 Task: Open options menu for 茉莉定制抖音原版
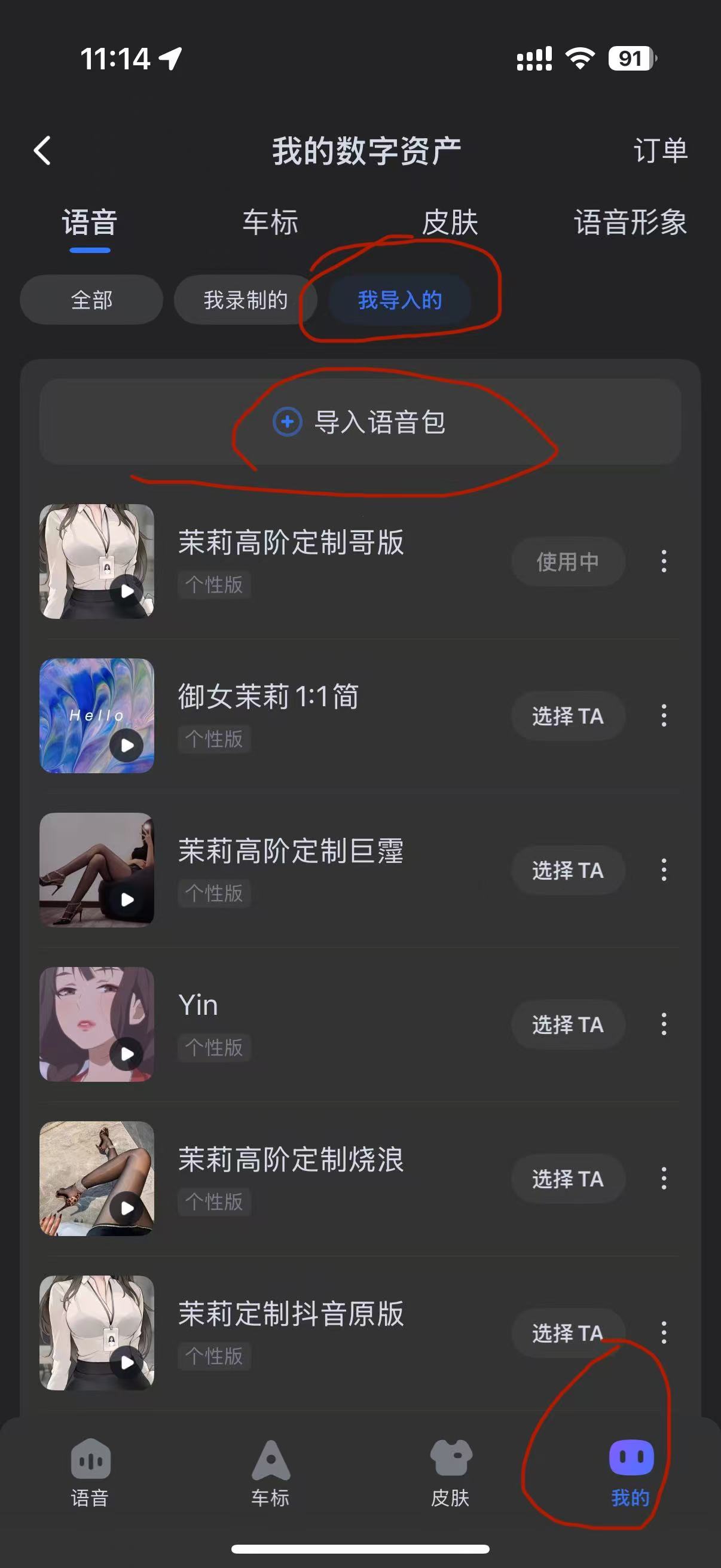(664, 1333)
